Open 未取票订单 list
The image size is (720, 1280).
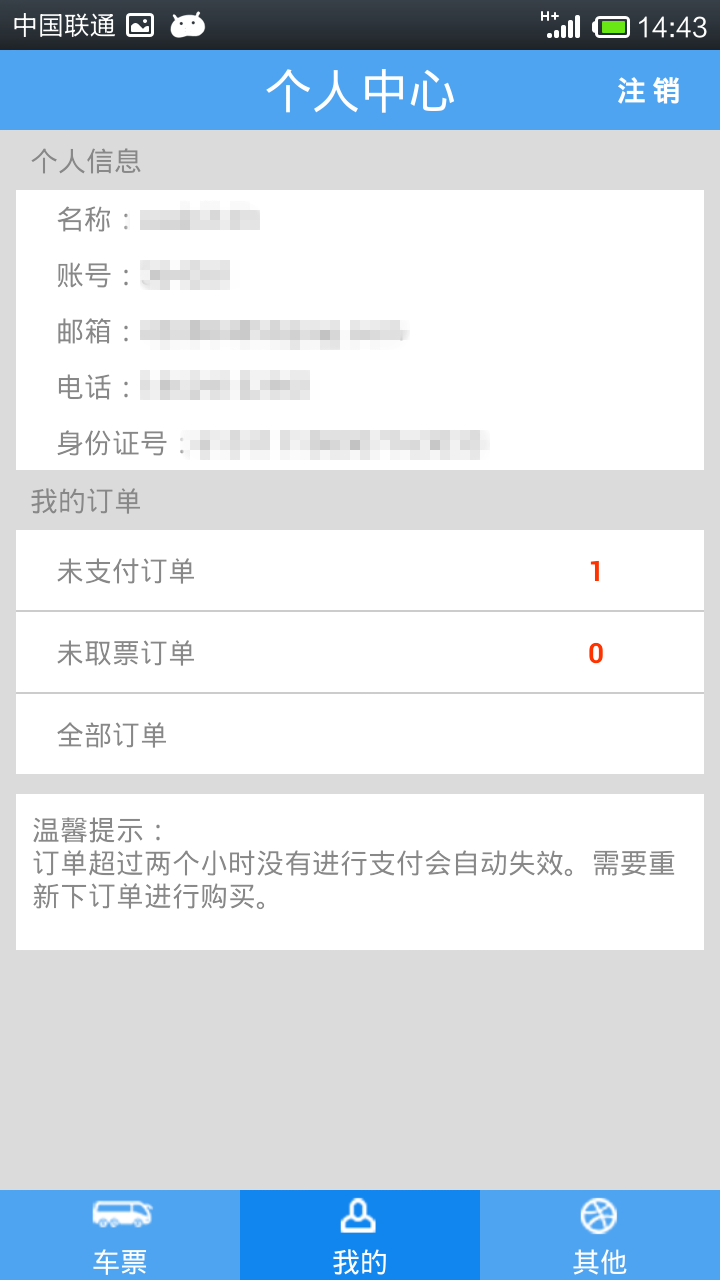pyautogui.click(x=360, y=652)
